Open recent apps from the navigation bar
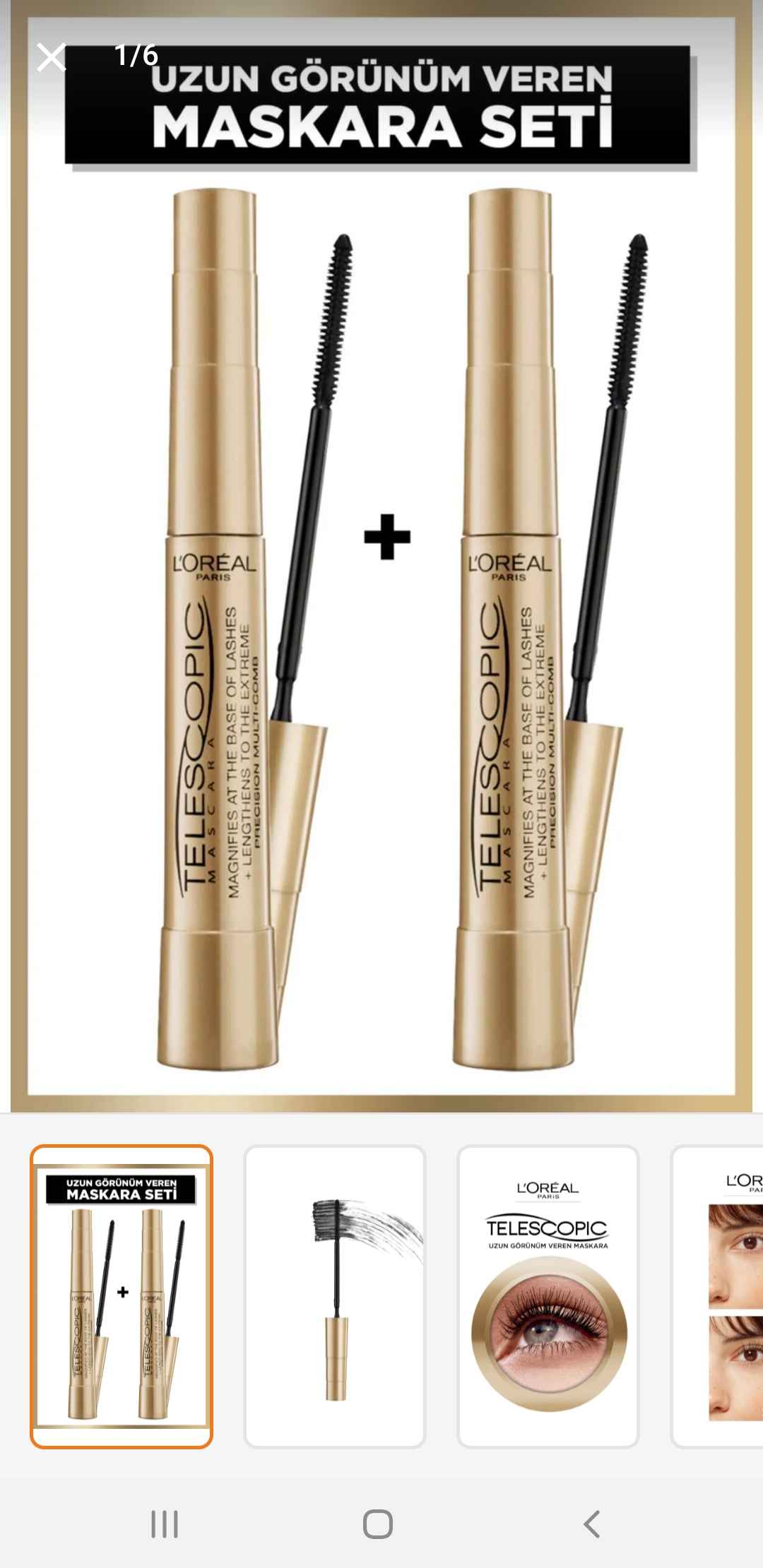The height and width of the screenshot is (1568, 763). (x=165, y=1524)
